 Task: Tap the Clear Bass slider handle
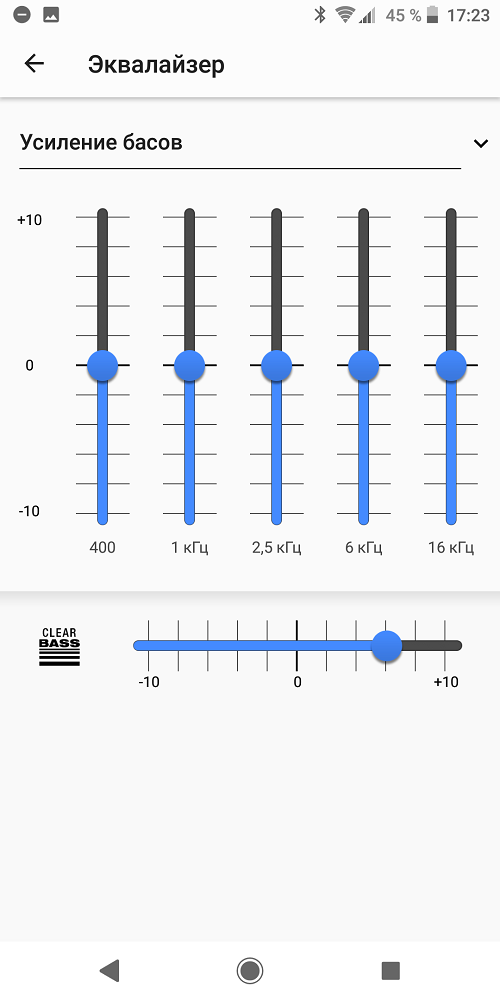386,645
